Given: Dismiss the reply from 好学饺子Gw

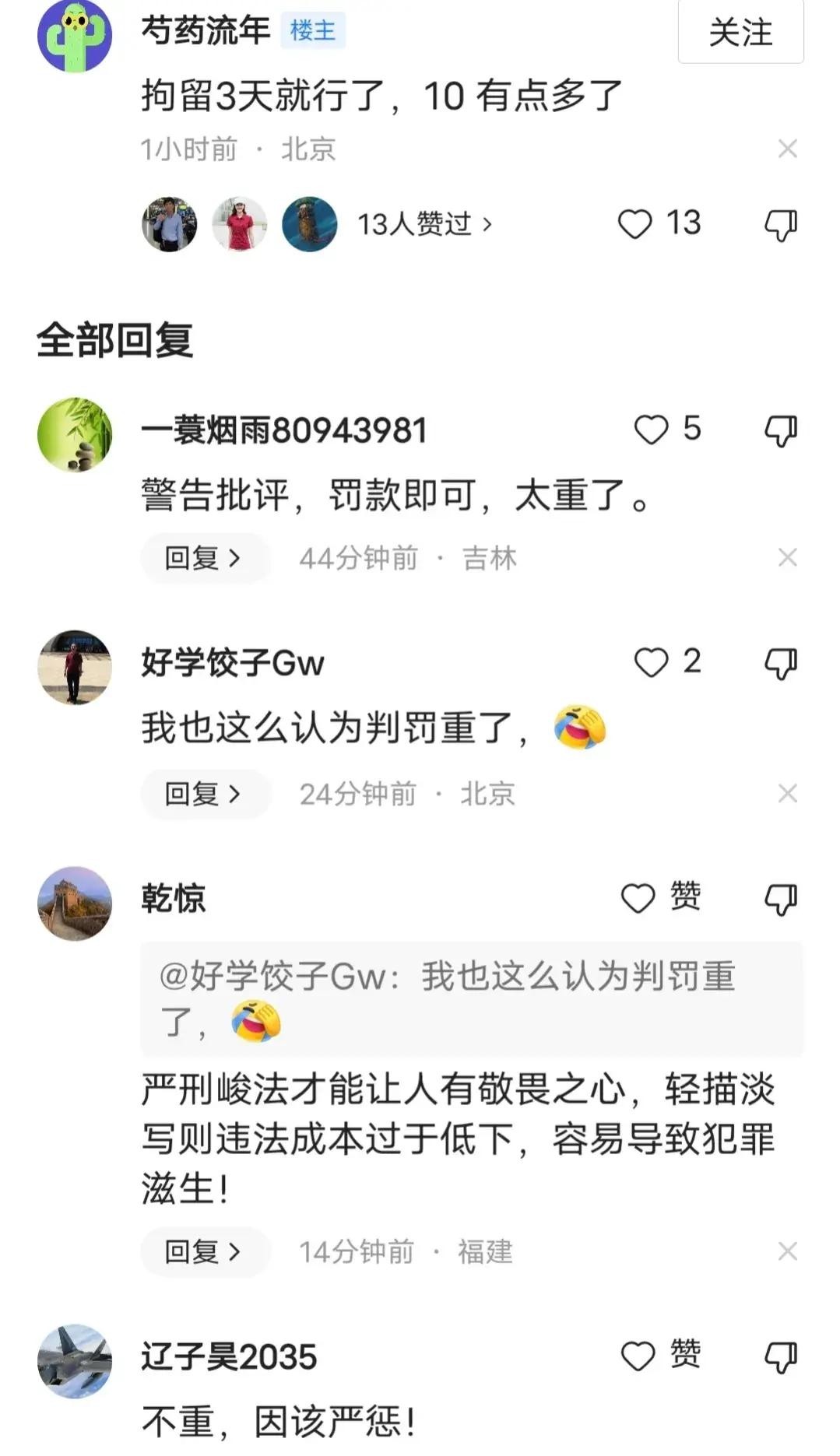Looking at the screenshot, I should tap(788, 794).
